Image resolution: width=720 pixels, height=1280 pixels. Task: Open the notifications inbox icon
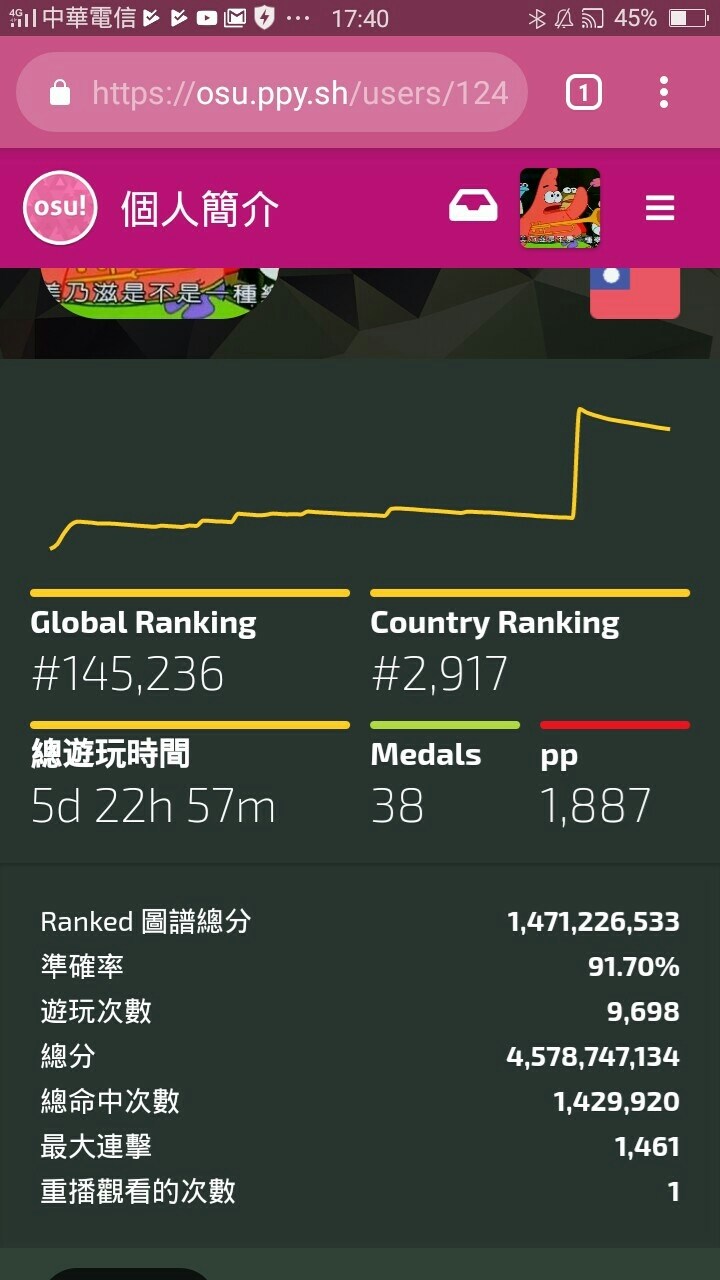[473, 208]
